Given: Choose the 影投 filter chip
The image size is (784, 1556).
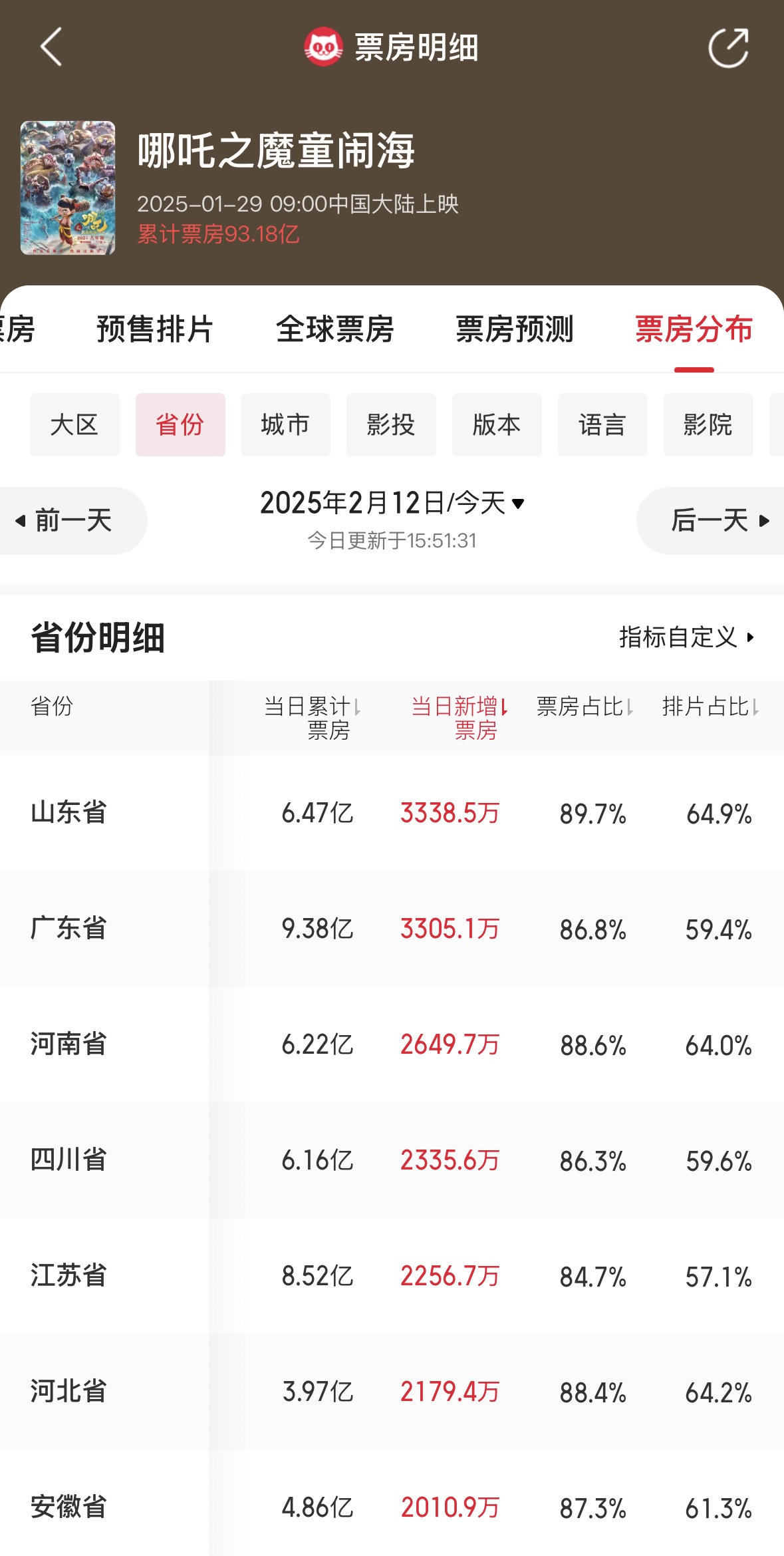Looking at the screenshot, I should tap(391, 424).
